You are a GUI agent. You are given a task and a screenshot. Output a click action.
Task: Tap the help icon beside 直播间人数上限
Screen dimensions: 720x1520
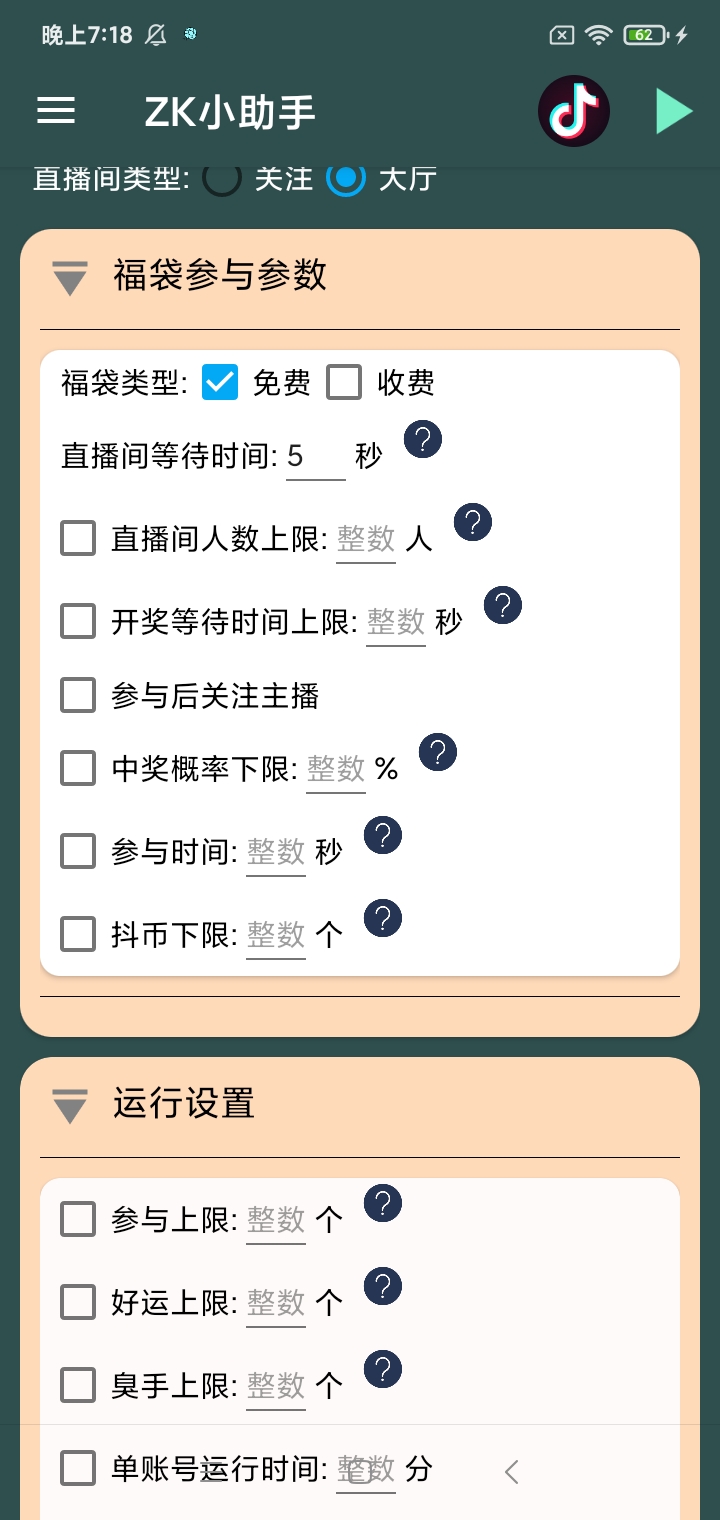click(473, 521)
